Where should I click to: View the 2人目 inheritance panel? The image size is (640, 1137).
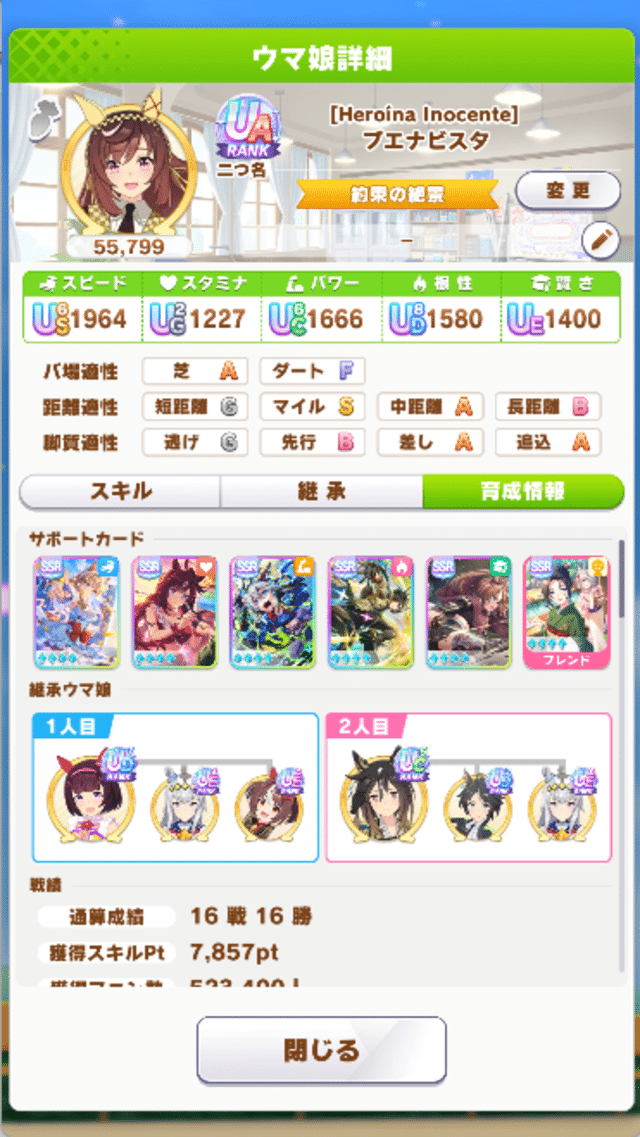468,787
